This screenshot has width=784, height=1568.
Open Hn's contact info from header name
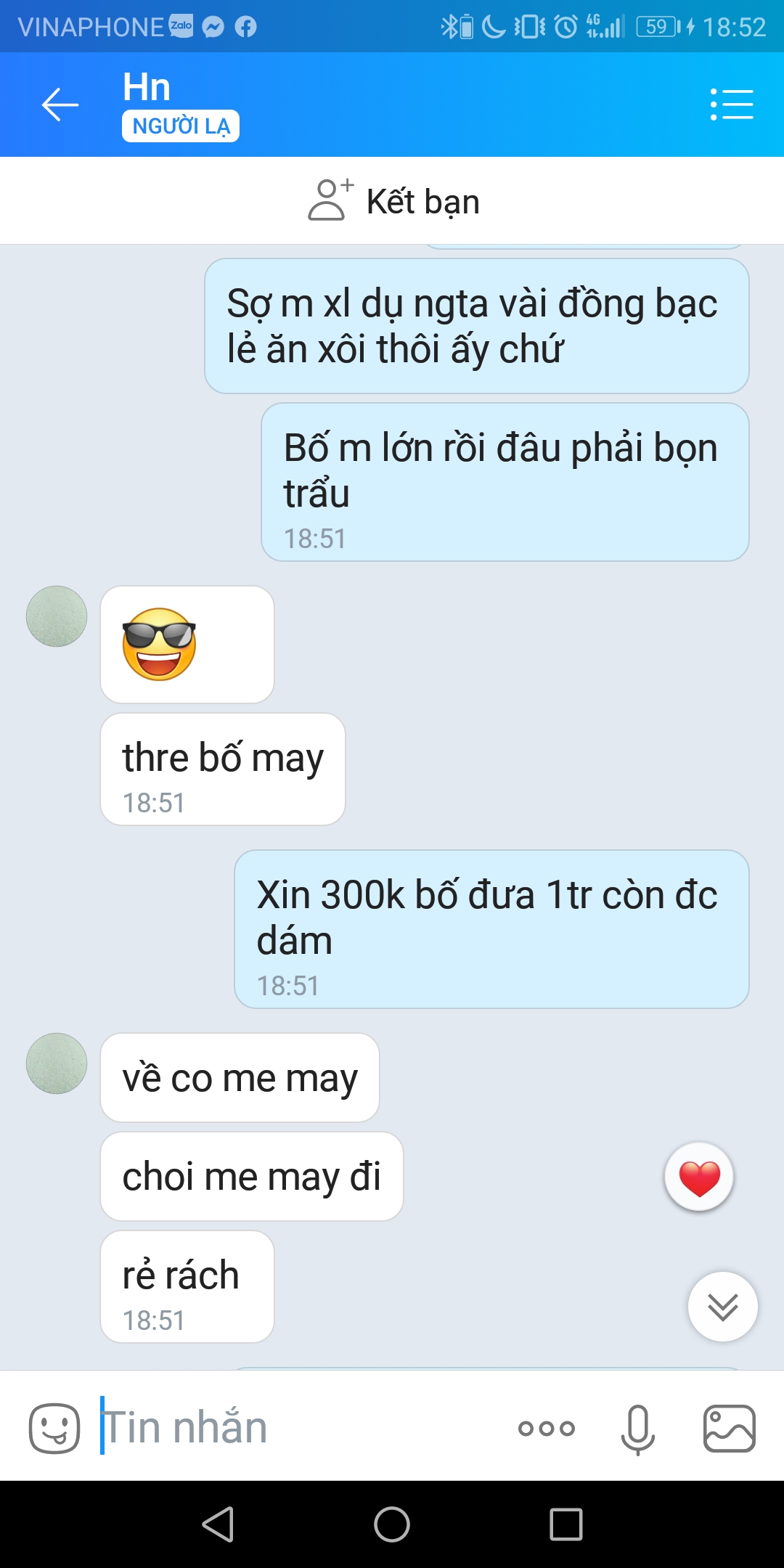pyautogui.click(x=147, y=87)
